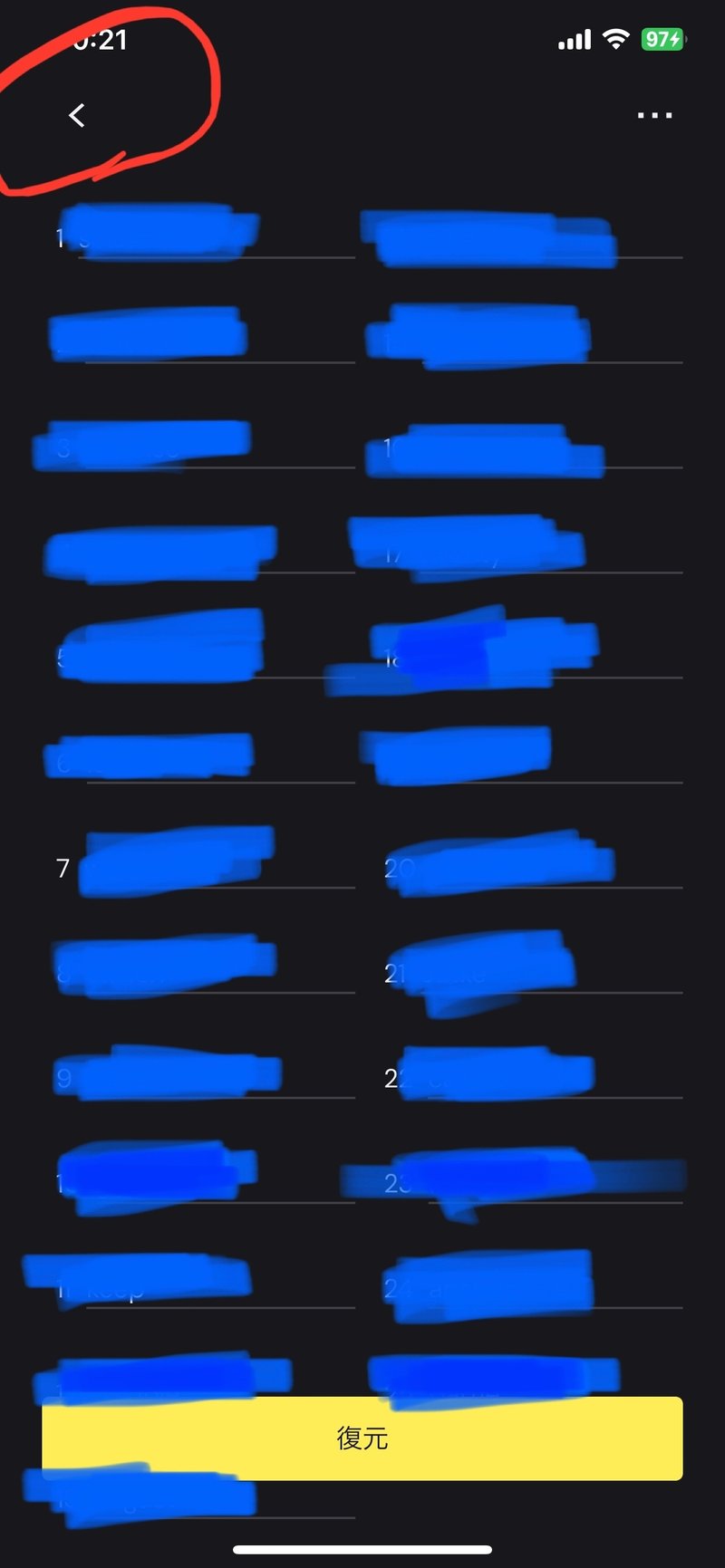Go back using the top-left arrow
This screenshot has width=725, height=1568.
click(77, 115)
